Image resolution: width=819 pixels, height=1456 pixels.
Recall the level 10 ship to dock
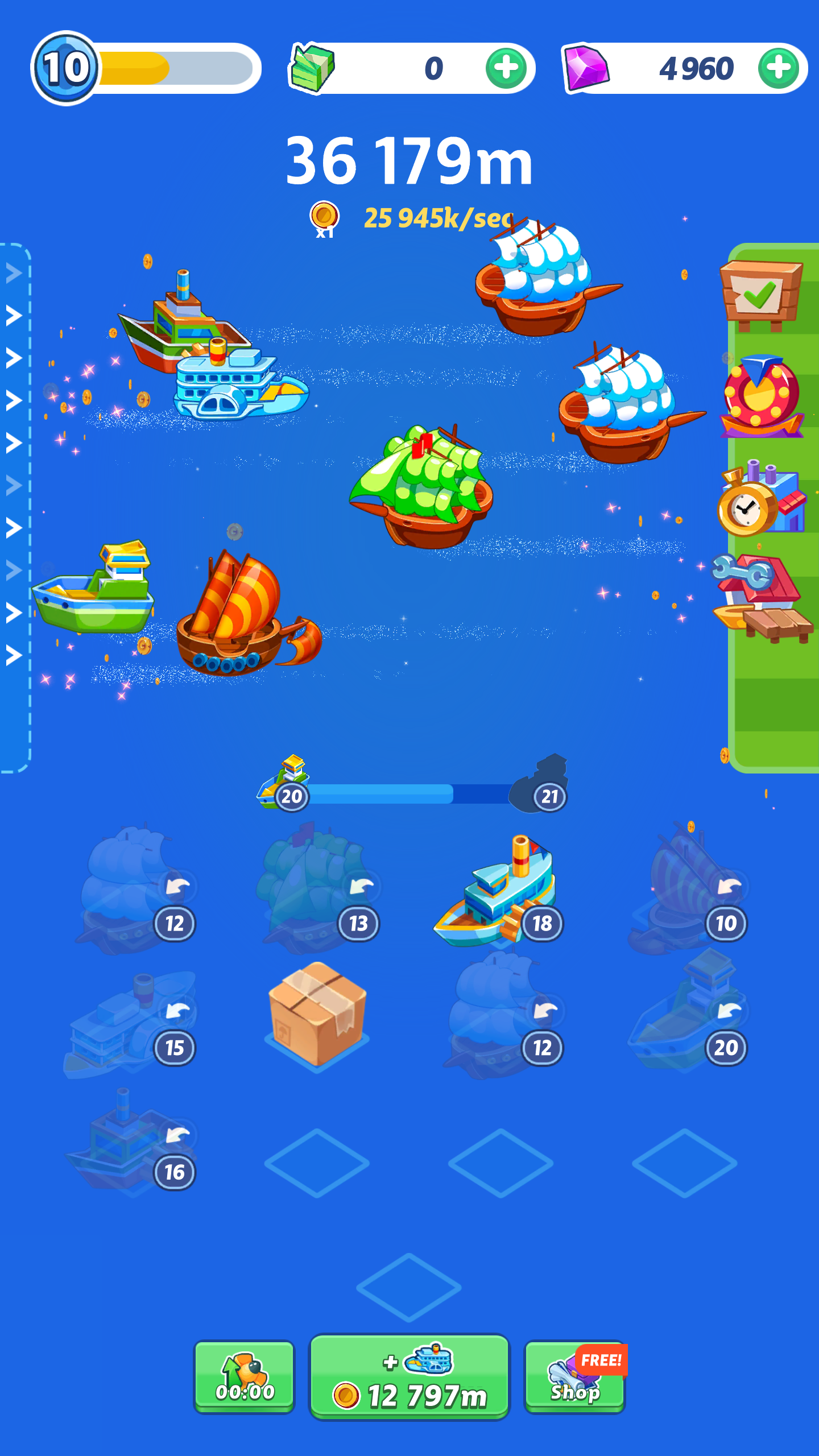[729, 887]
